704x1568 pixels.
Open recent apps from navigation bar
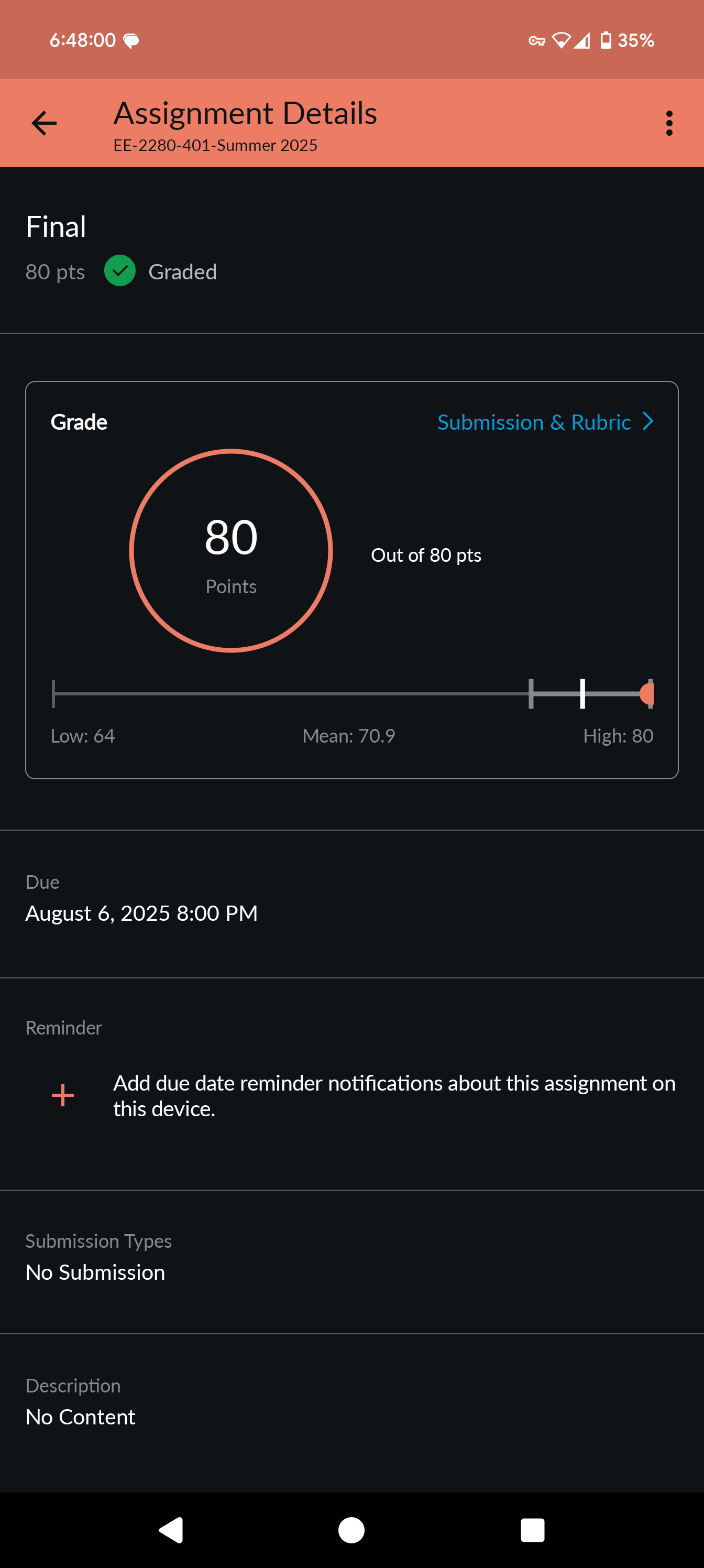[532, 1530]
